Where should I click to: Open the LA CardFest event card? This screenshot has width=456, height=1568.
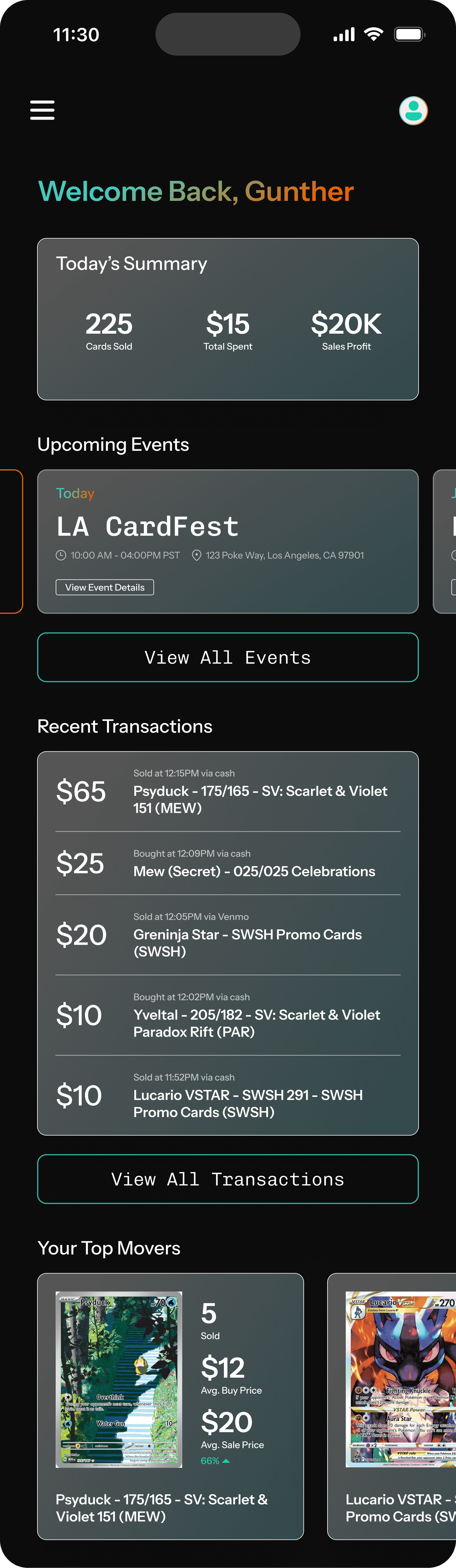(228, 541)
